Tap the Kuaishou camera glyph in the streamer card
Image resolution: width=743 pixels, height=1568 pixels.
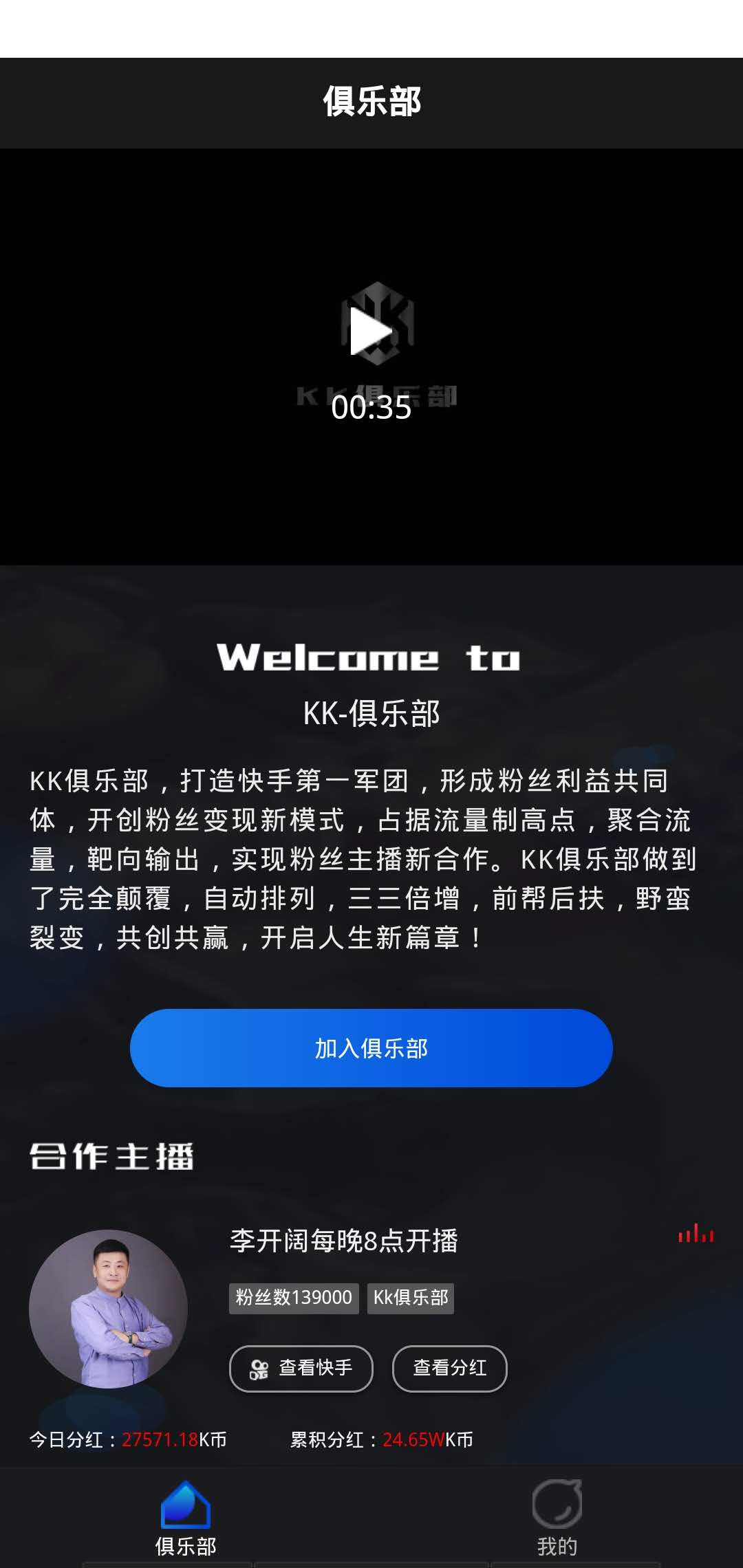tap(260, 1369)
